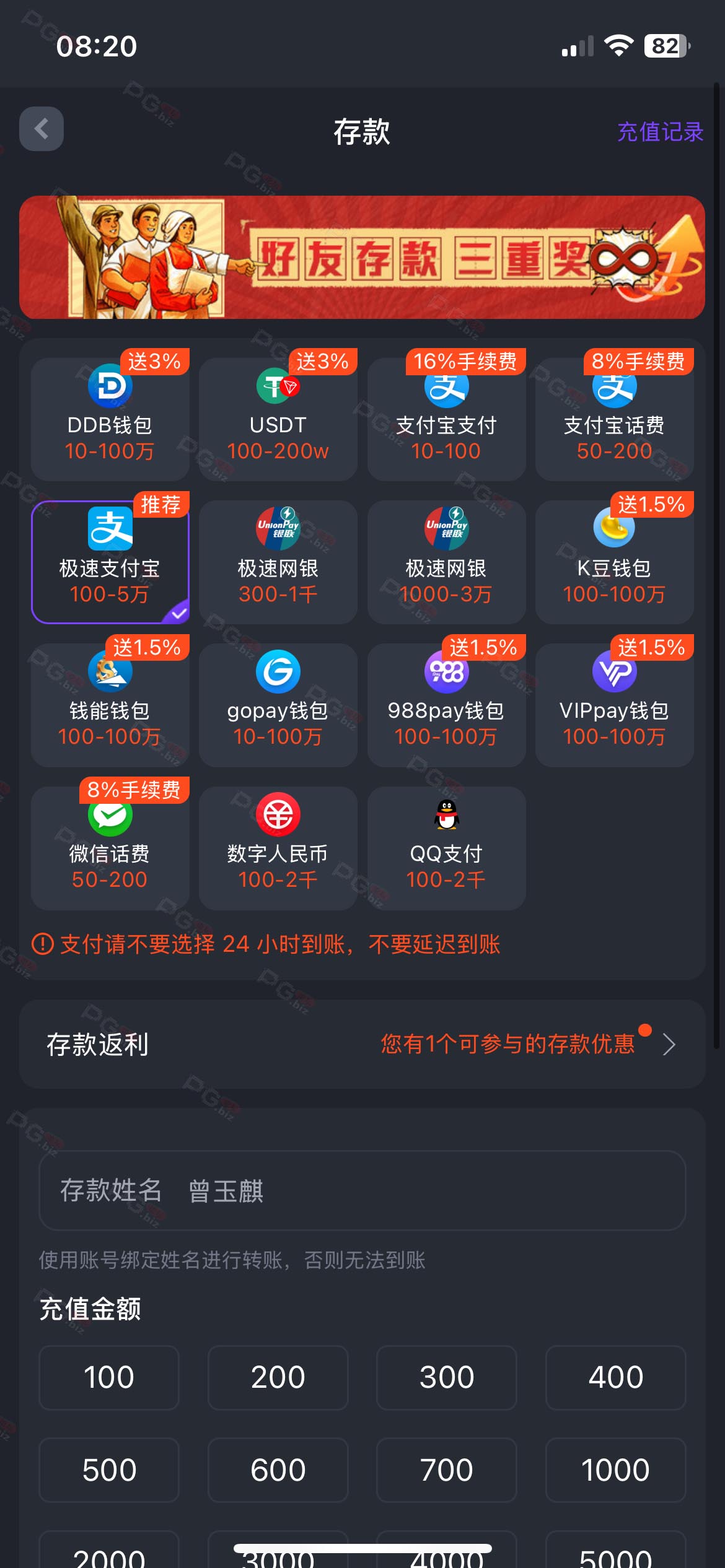Select 支付宝支付 with 16% fee
725x1568 pixels.
[x=447, y=419]
